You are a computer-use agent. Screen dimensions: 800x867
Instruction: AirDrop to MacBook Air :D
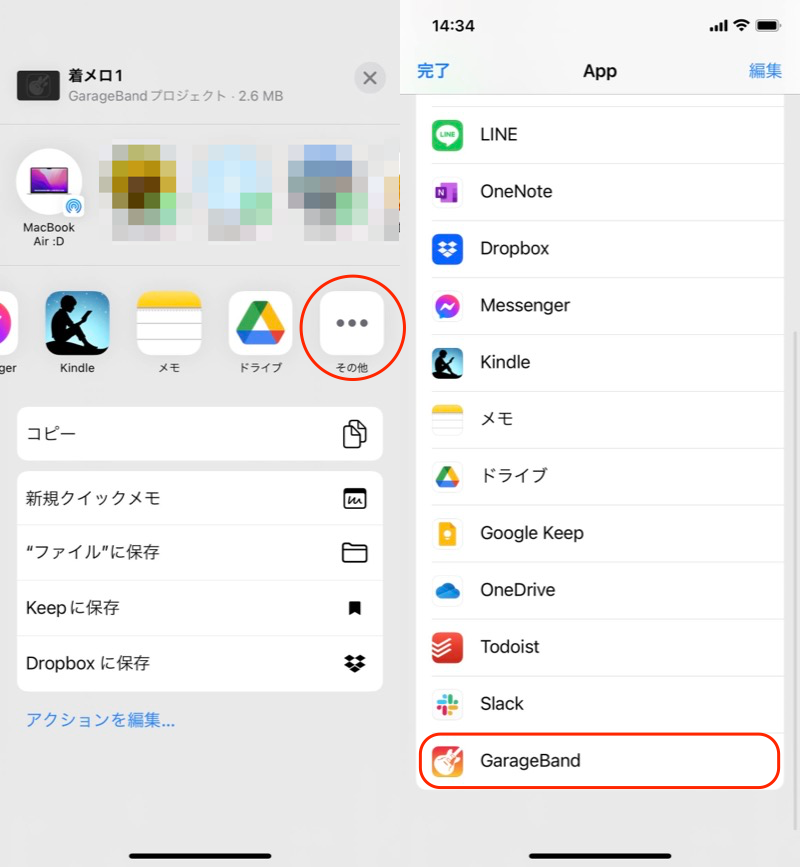pyautogui.click(x=49, y=184)
